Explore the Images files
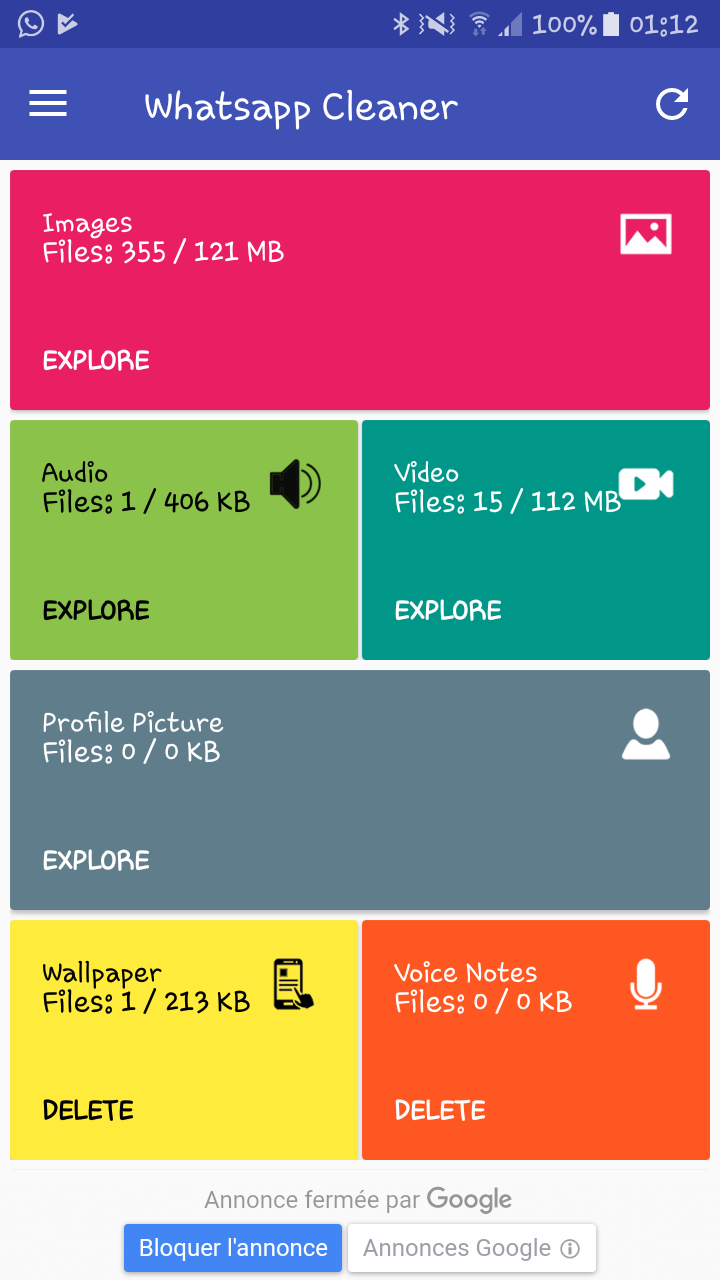The height and width of the screenshot is (1280, 720). point(96,361)
